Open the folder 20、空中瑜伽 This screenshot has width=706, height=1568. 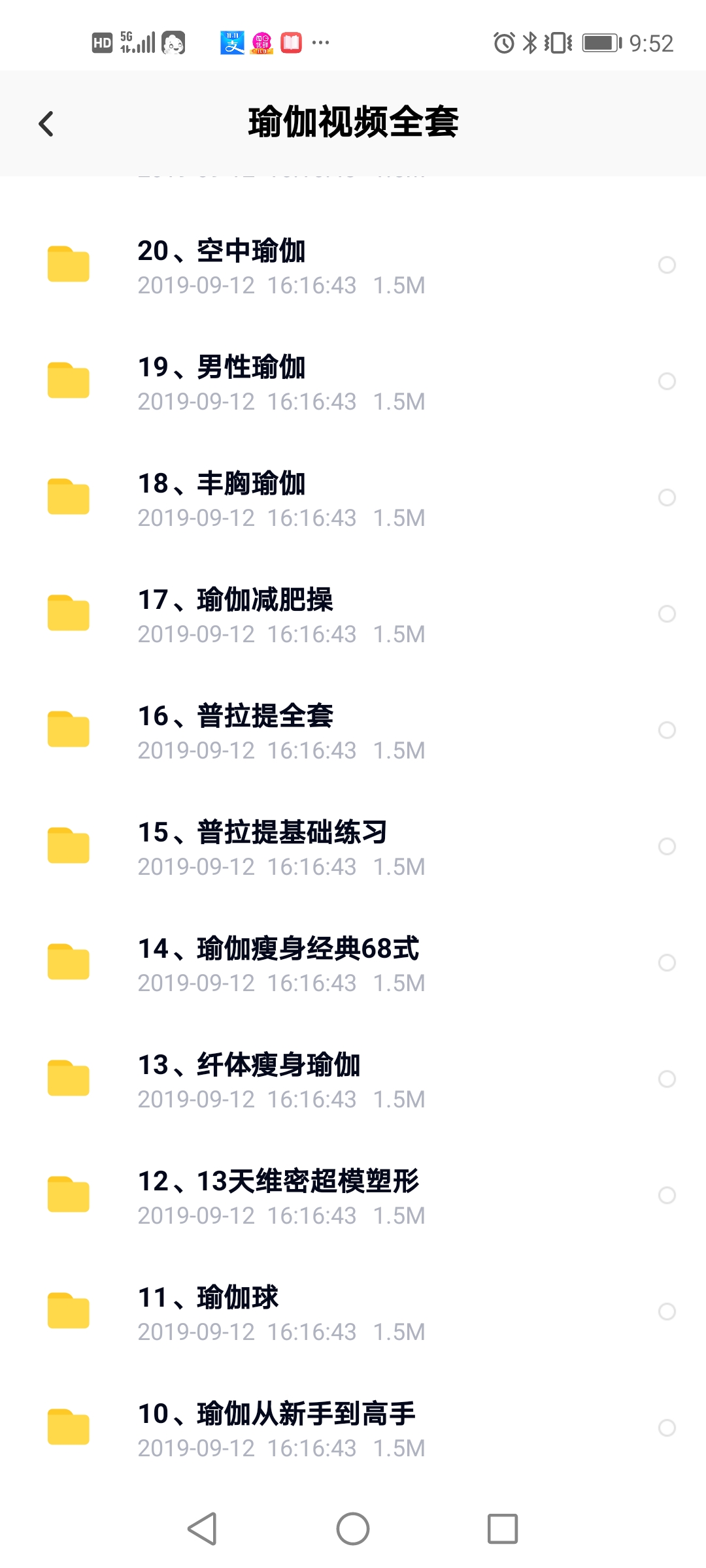tap(353, 265)
